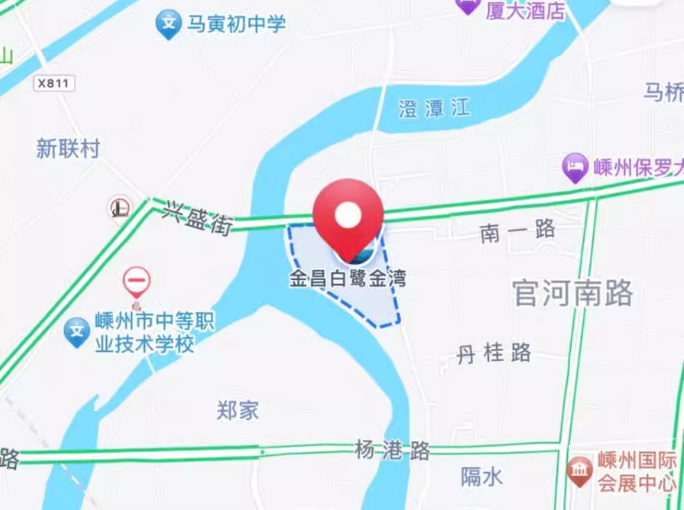The height and width of the screenshot is (510, 684).
Task: Open the 马寅初中学 school marker
Action: pyautogui.click(x=169, y=22)
